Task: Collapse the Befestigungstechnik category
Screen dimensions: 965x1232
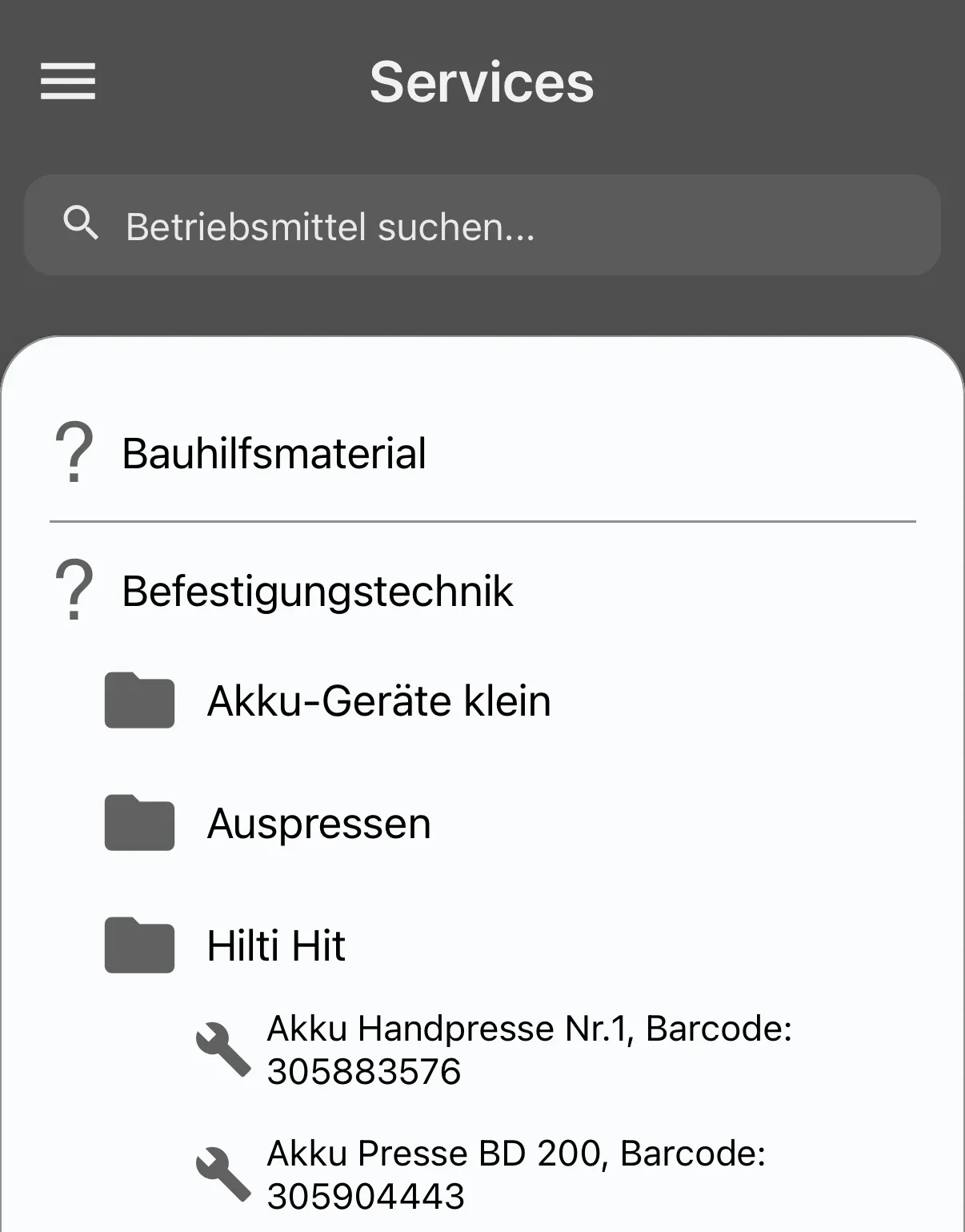Action: (318, 591)
